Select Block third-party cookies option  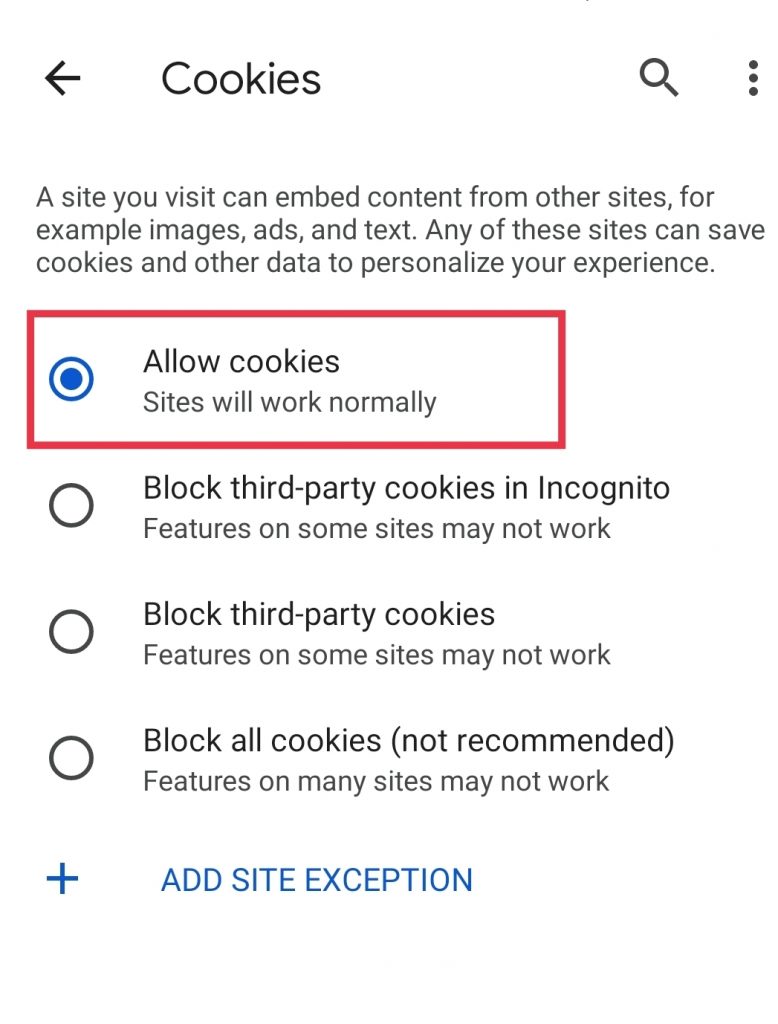(72, 632)
